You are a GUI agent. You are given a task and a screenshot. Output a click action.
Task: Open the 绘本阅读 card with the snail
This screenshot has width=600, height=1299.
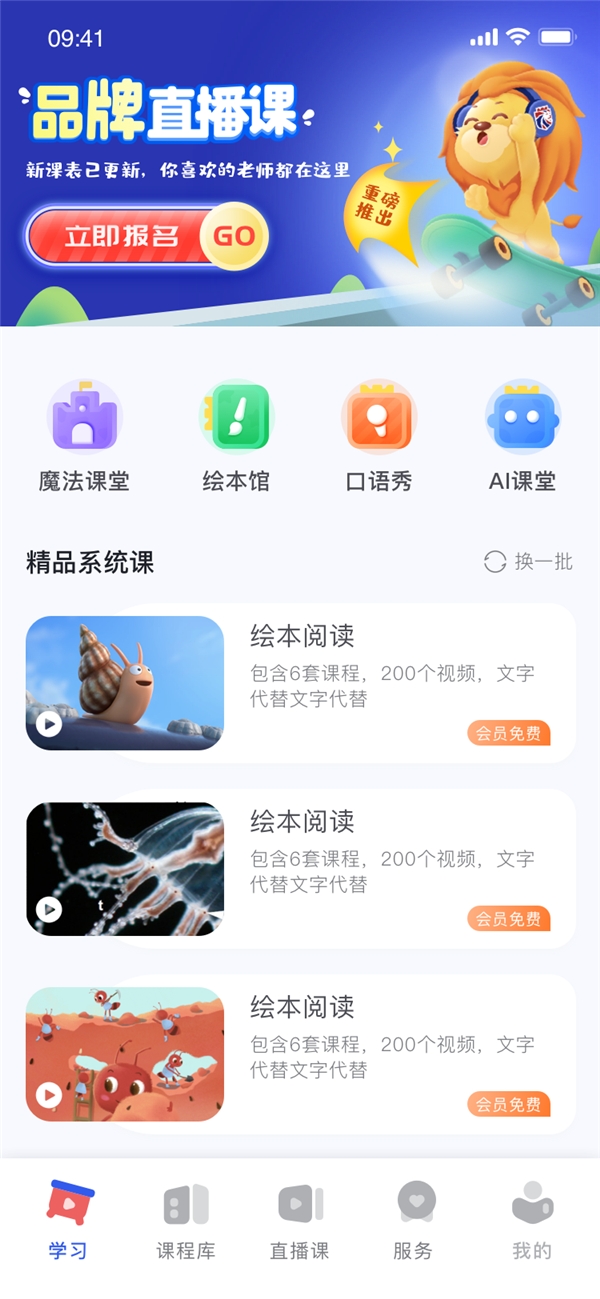click(400, 682)
